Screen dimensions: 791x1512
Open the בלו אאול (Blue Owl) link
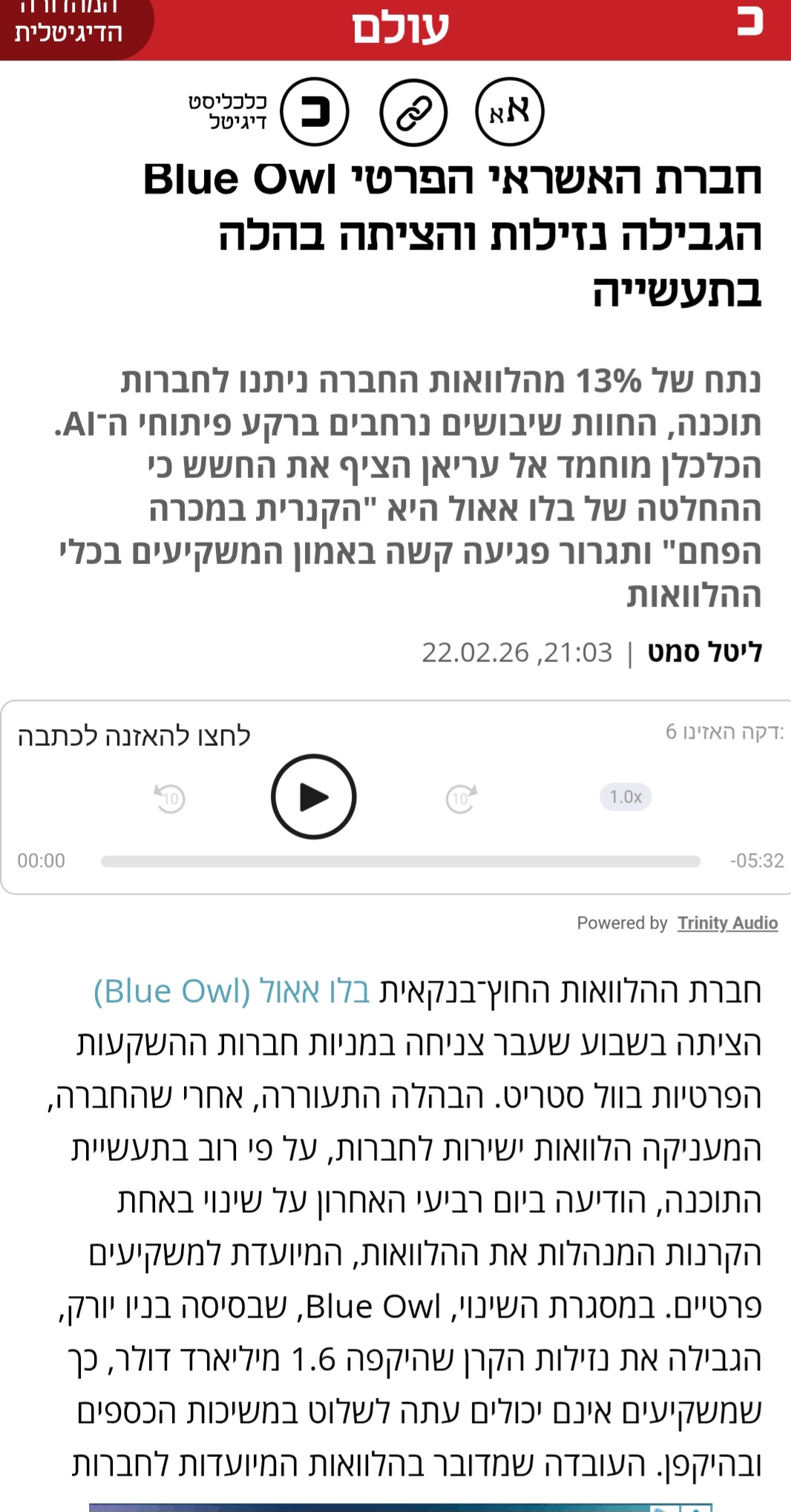coord(232,991)
